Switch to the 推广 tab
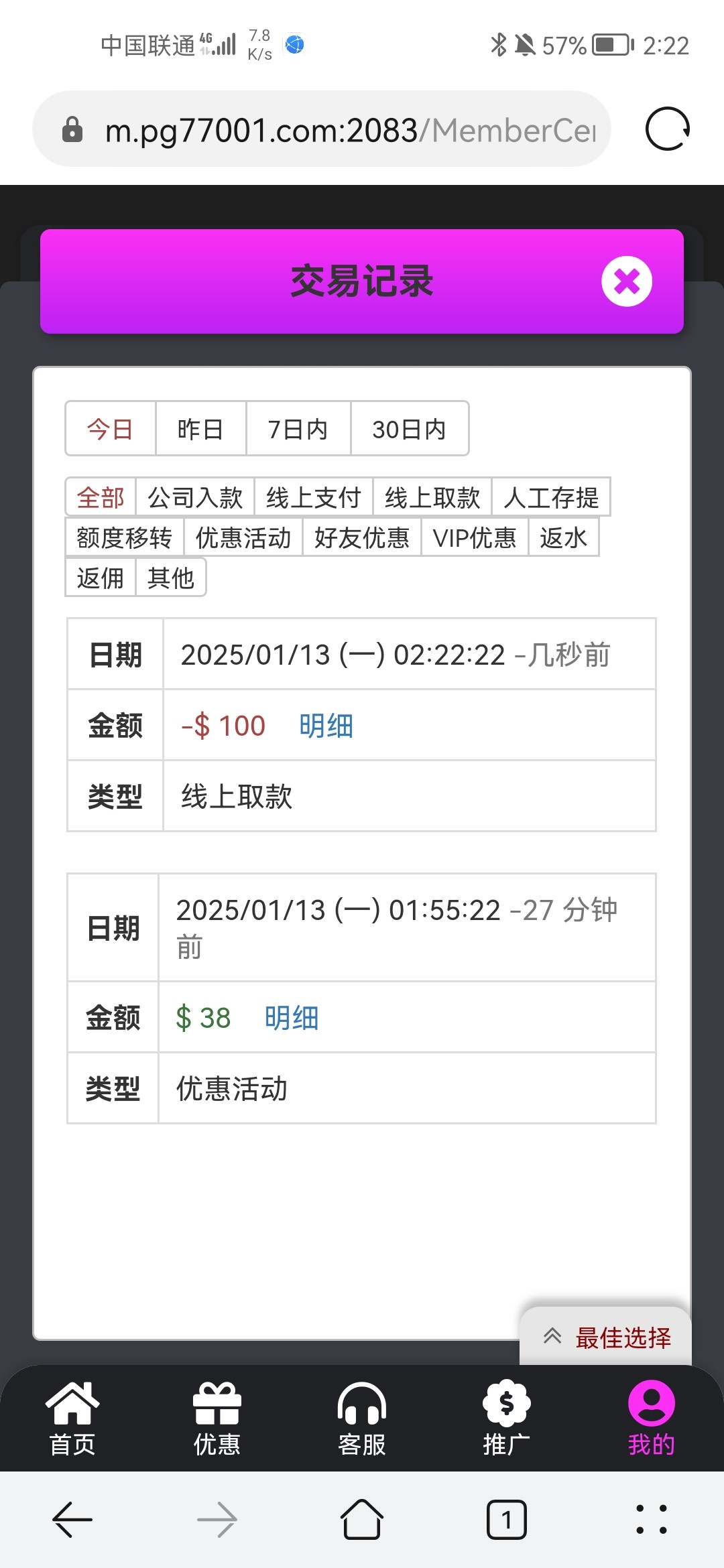The height and width of the screenshot is (1568, 724). 507,1418
